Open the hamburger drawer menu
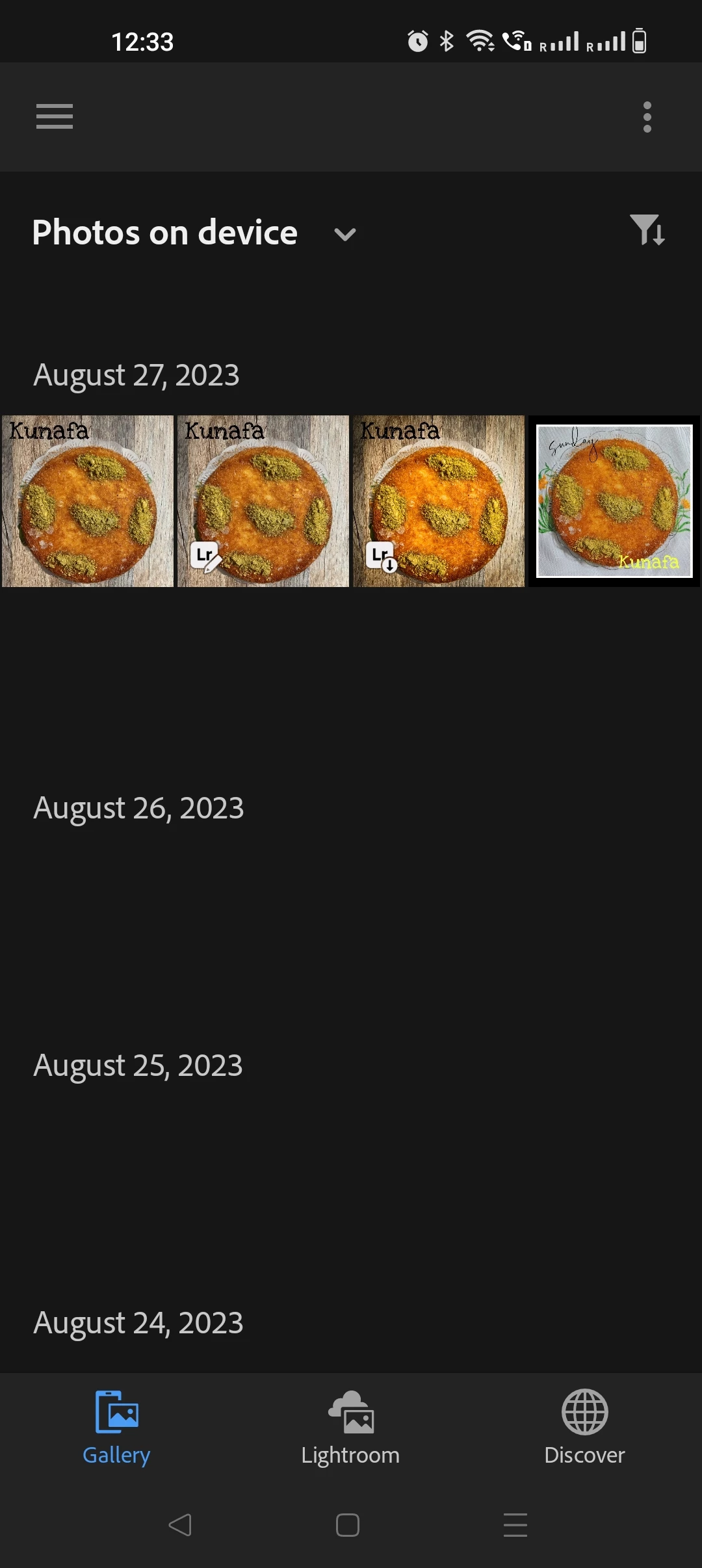The width and height of the screenshot is (702, 1568). (x=55, y=117)
